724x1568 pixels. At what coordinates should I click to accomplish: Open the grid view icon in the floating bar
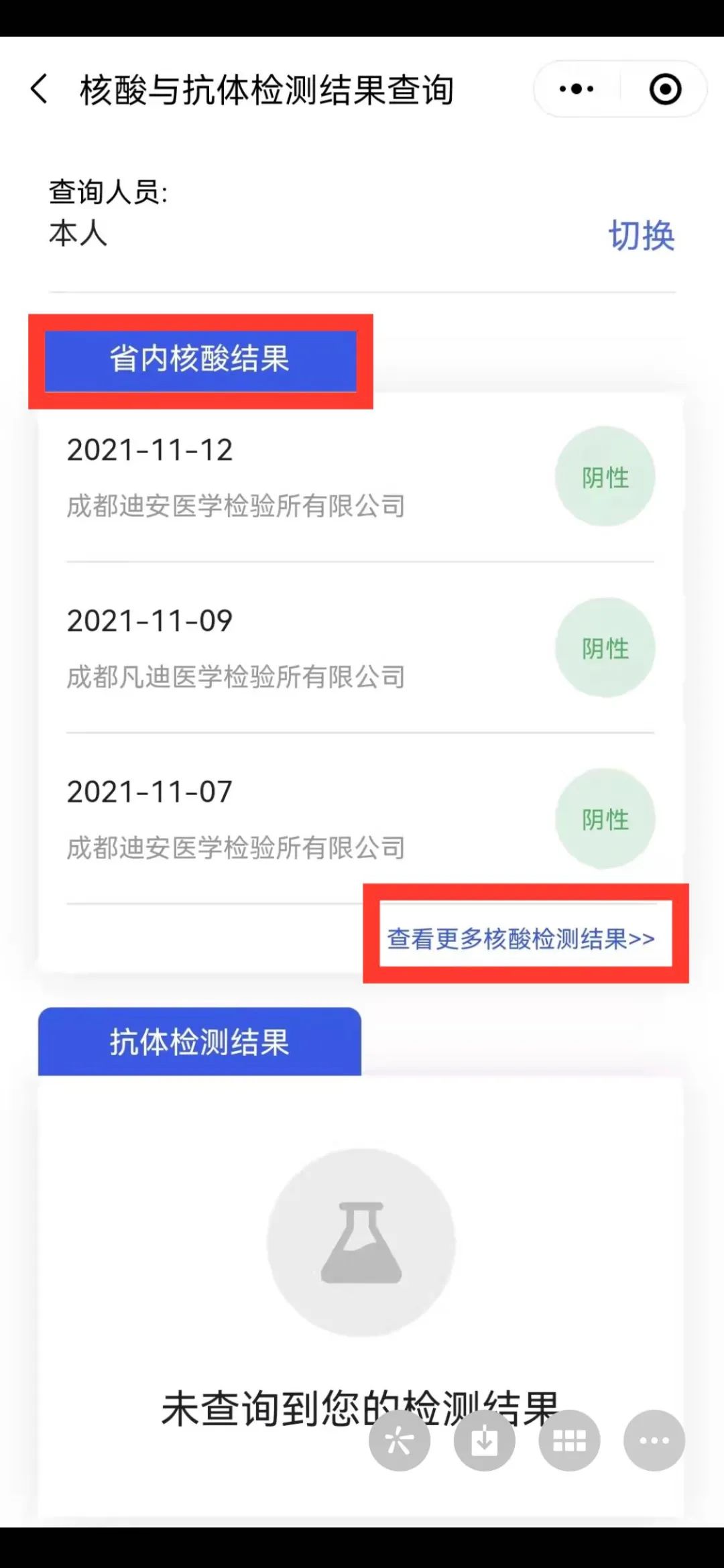[569, 1440]
